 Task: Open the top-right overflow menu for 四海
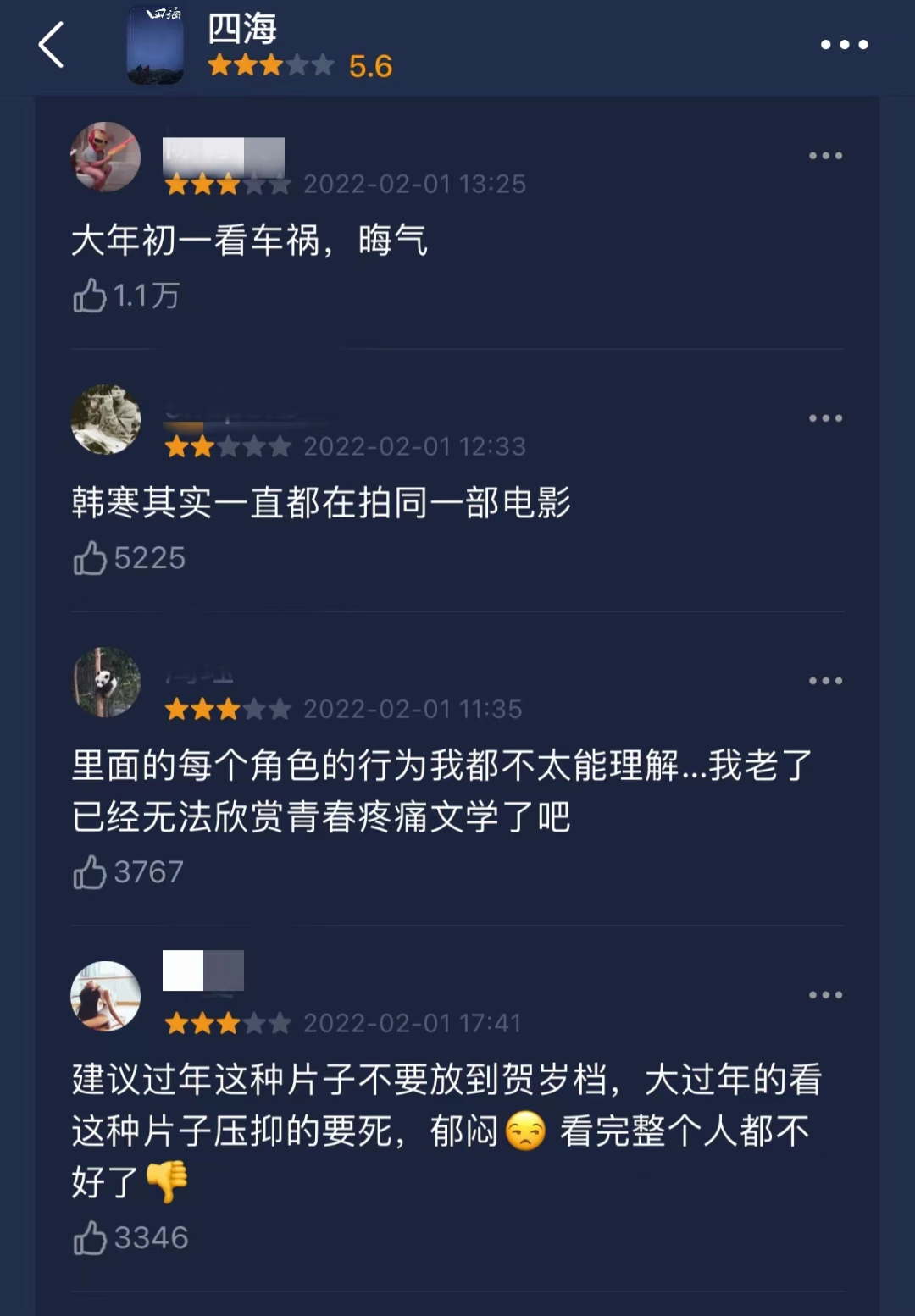844,45
